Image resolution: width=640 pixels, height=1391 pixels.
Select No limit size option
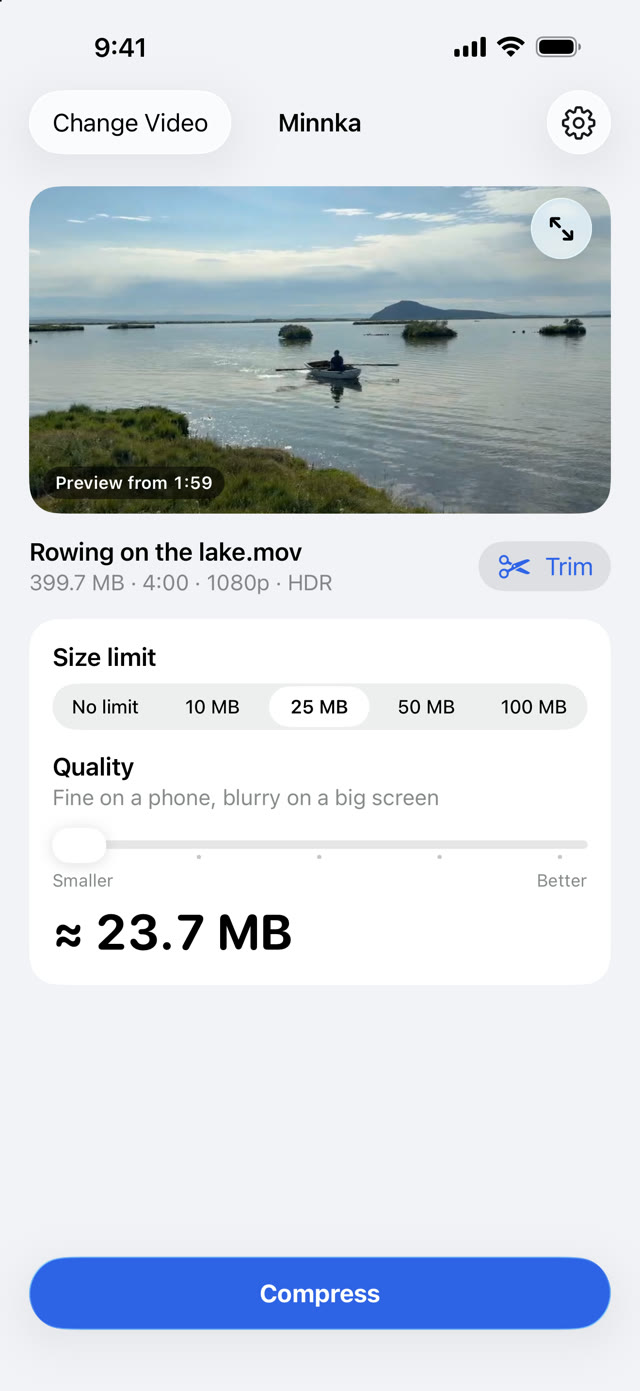(x=105, y=707)
